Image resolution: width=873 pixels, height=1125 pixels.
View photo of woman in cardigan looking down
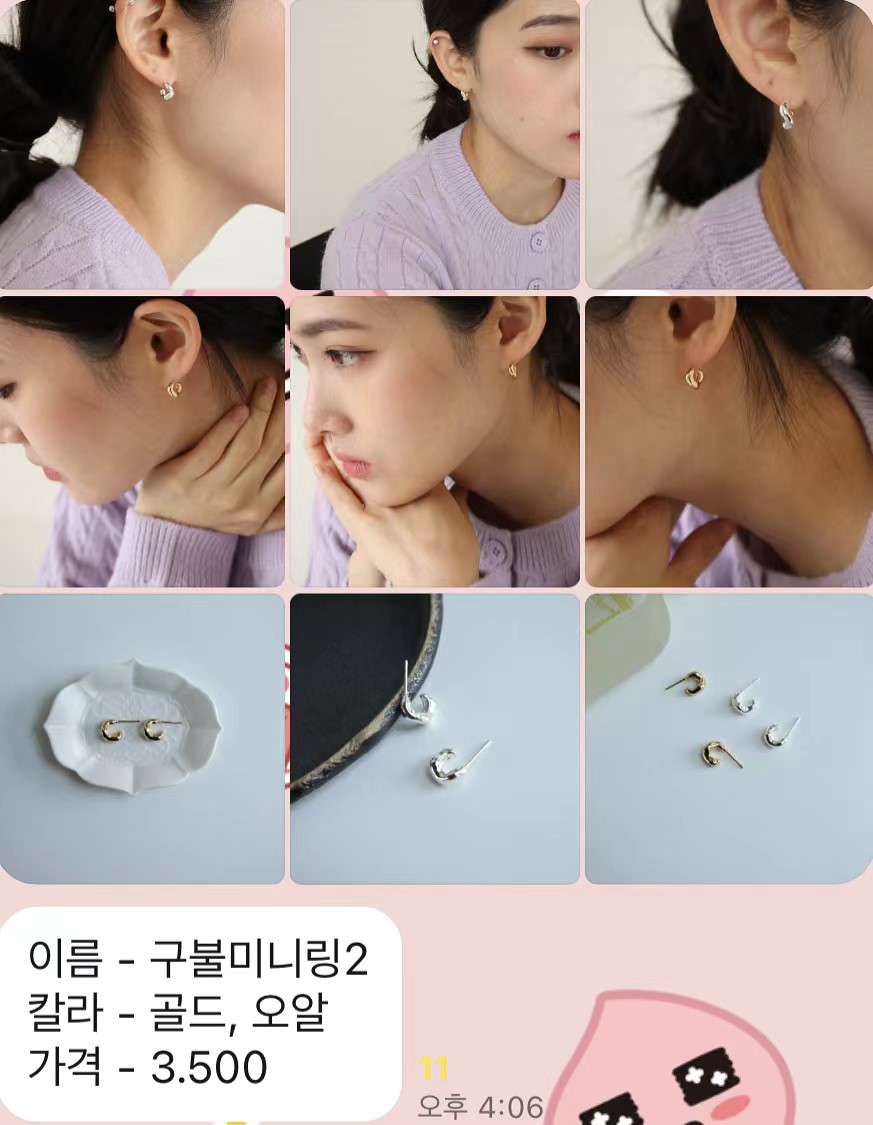(x=435, y=145)
